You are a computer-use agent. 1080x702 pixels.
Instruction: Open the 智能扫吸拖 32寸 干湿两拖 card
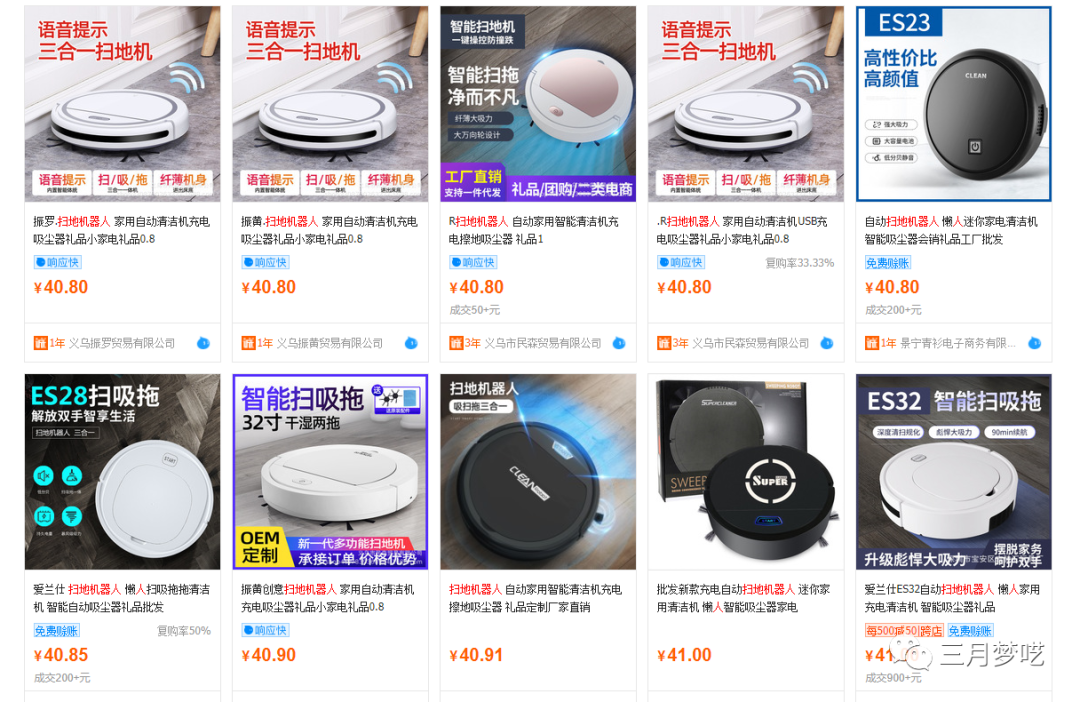point(330,472)
